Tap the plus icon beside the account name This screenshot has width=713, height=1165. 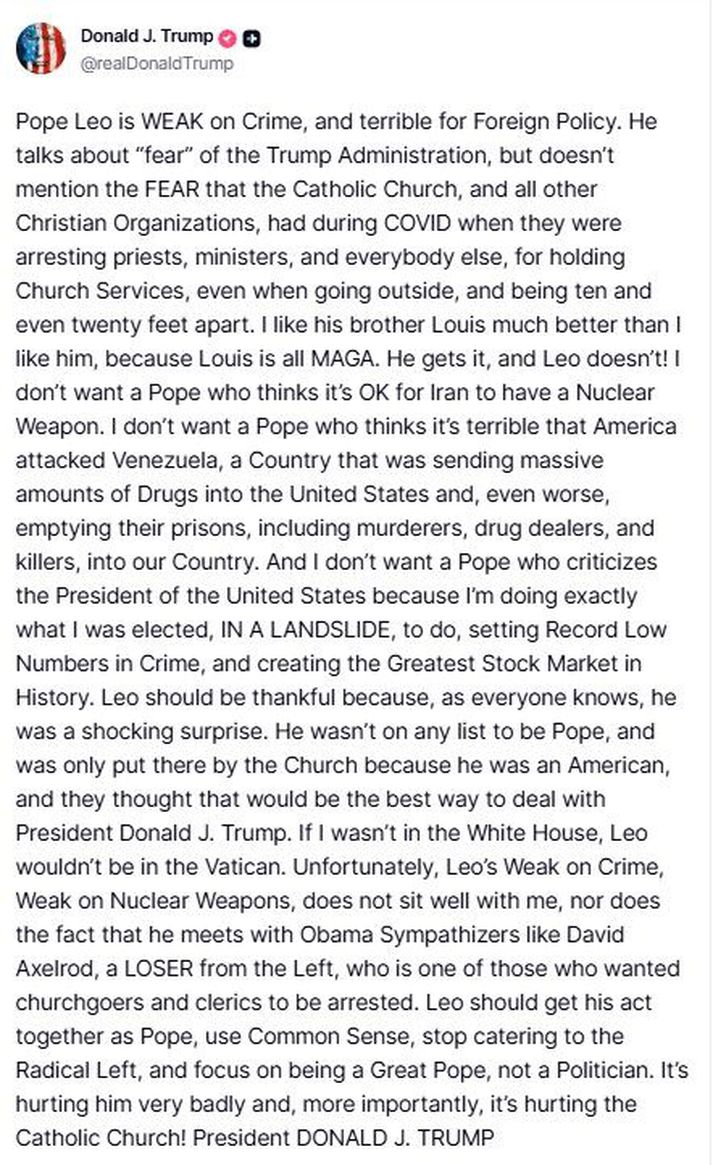coord(253,38)
